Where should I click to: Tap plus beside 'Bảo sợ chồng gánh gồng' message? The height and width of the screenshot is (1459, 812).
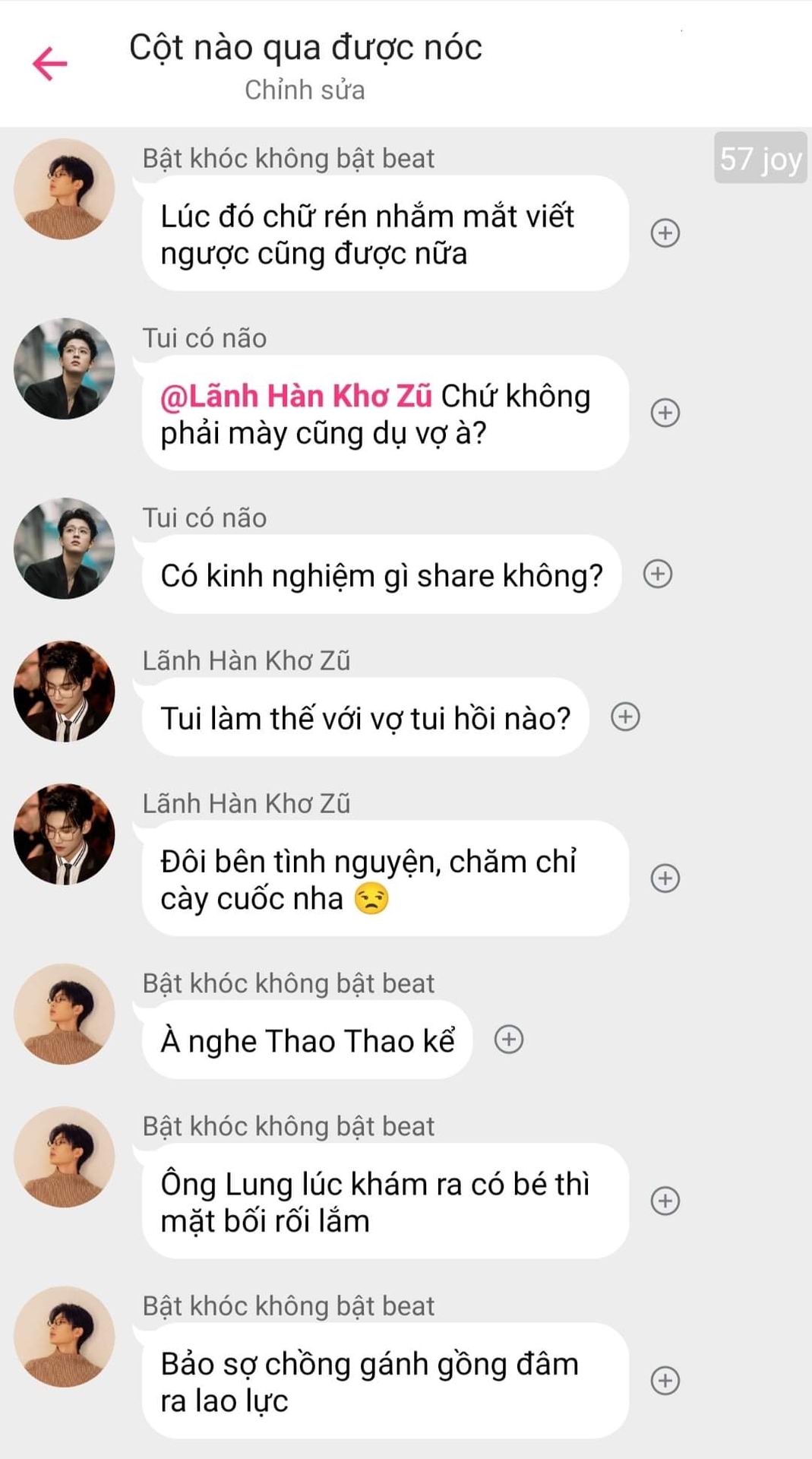pos(665,1381)
